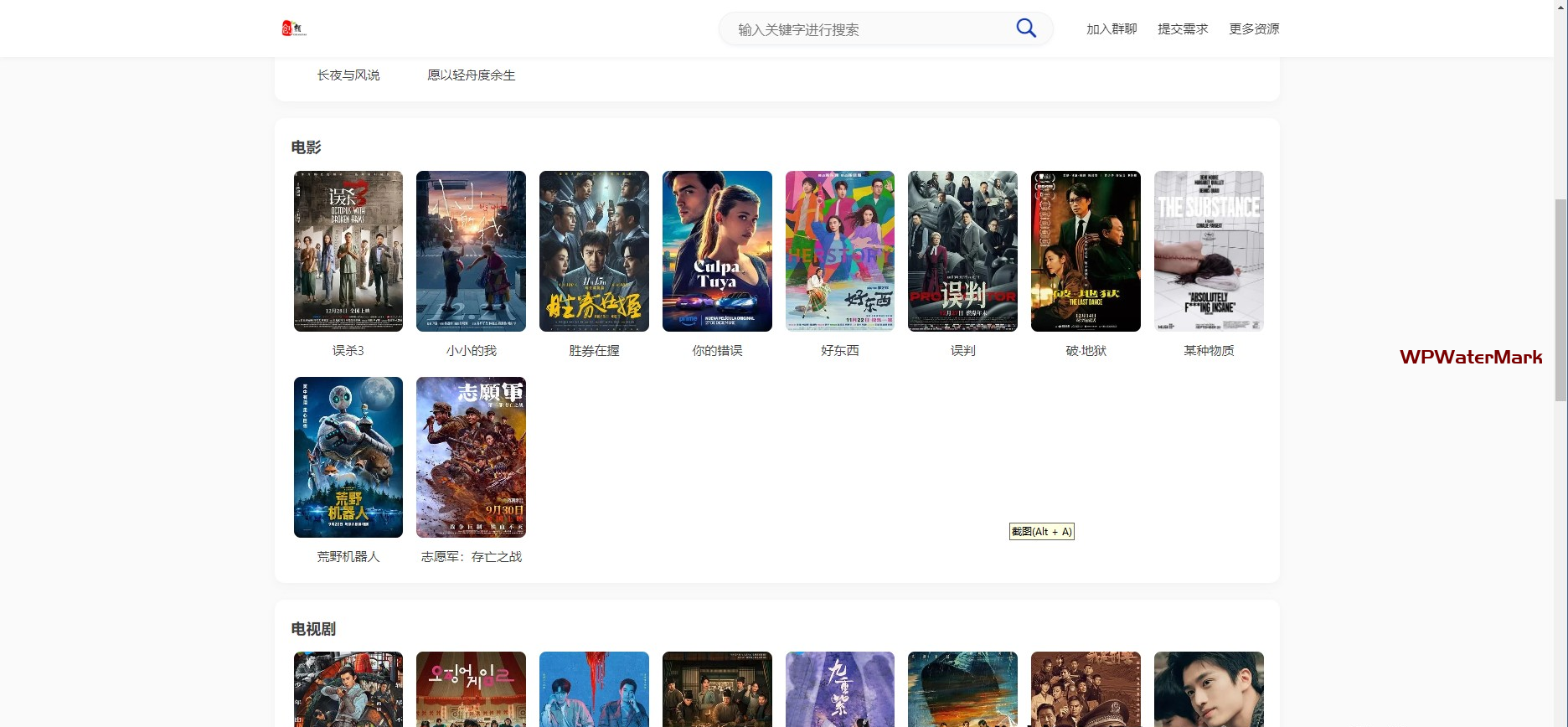Open the 误判 movie card
1568x727 pixels.
(x=962, y=251)
